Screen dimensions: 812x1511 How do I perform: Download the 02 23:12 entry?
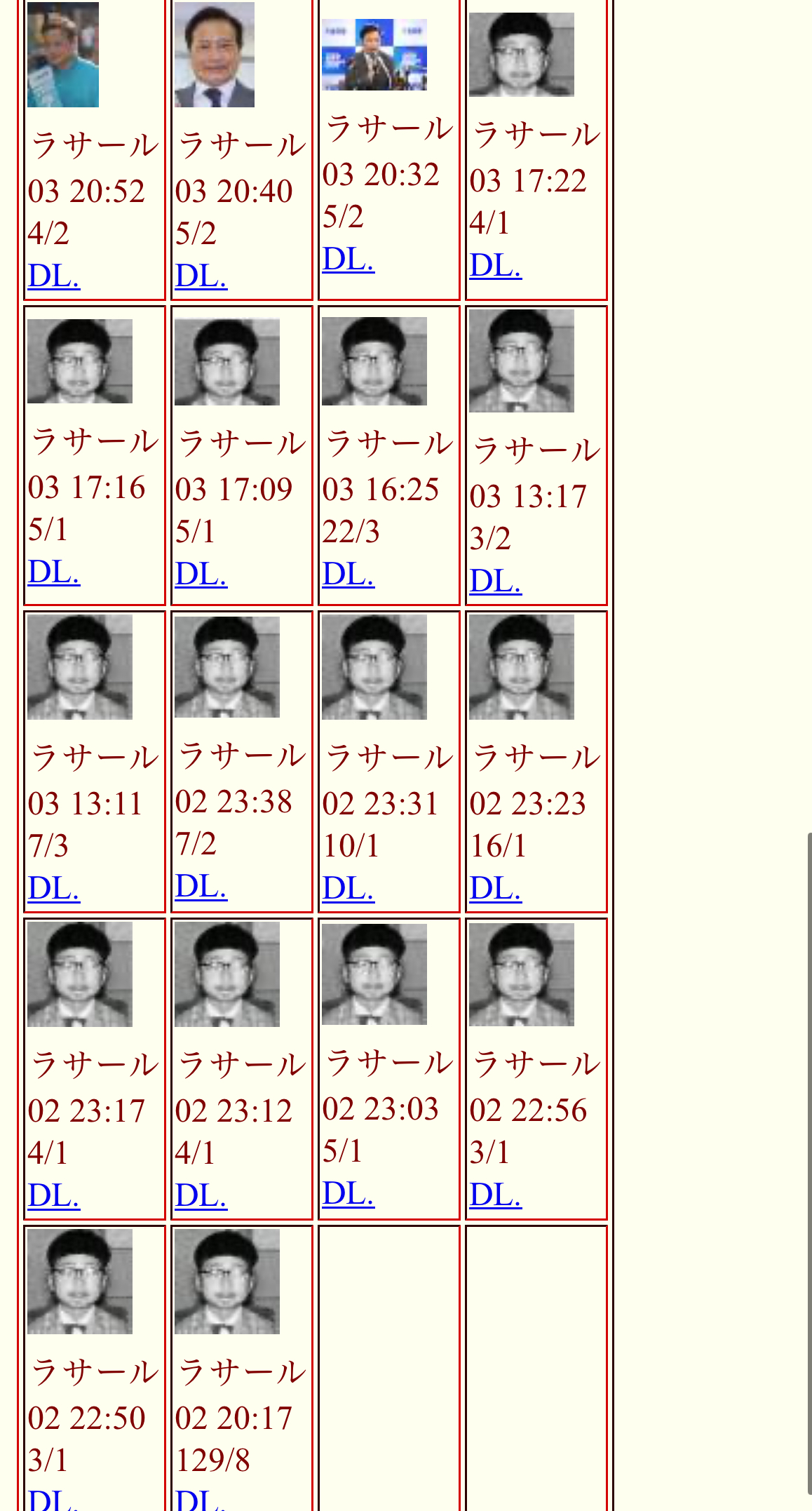click(x=201, y=1195)
